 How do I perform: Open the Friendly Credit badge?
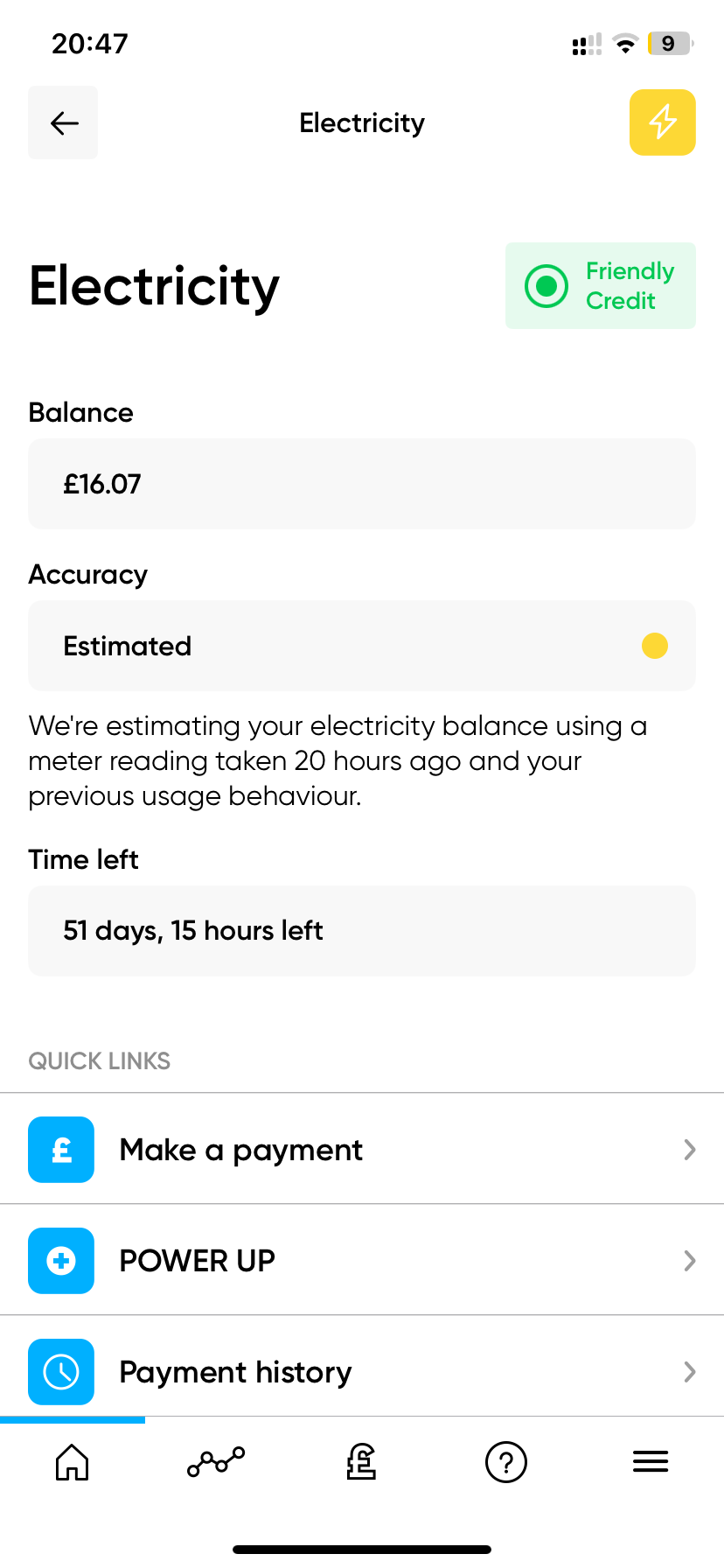click(x=601, y=286)
